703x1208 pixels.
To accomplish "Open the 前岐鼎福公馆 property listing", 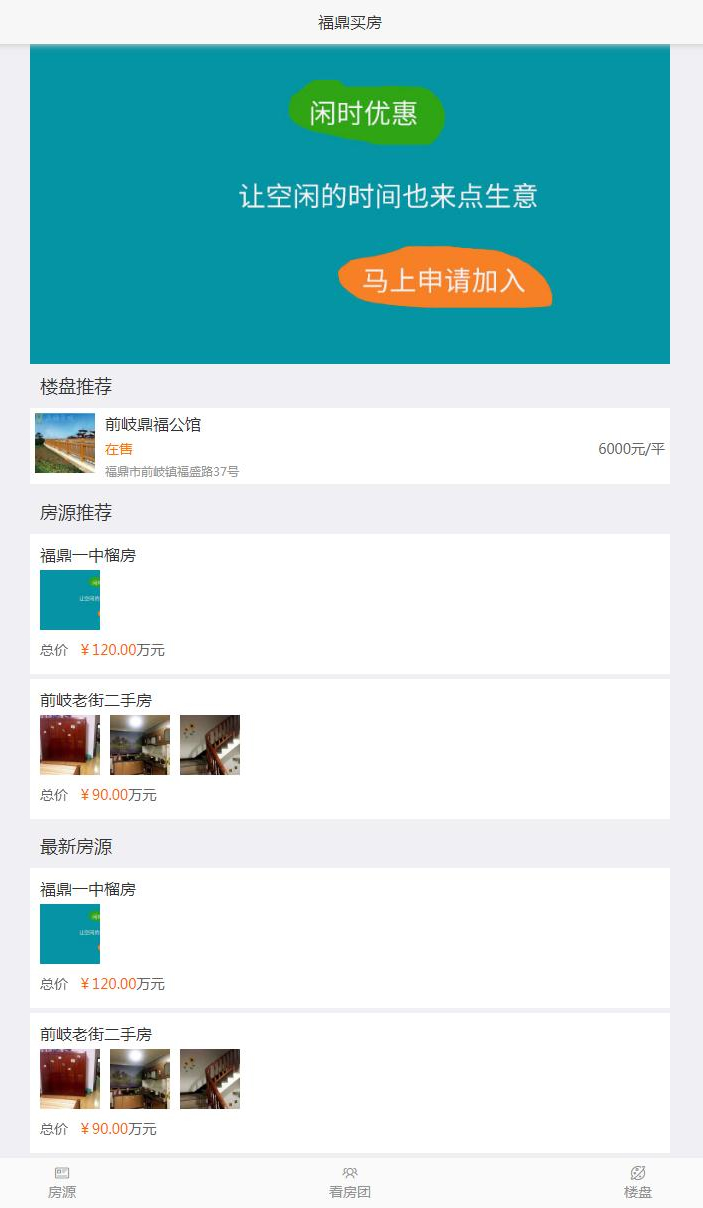I will 350,446.
